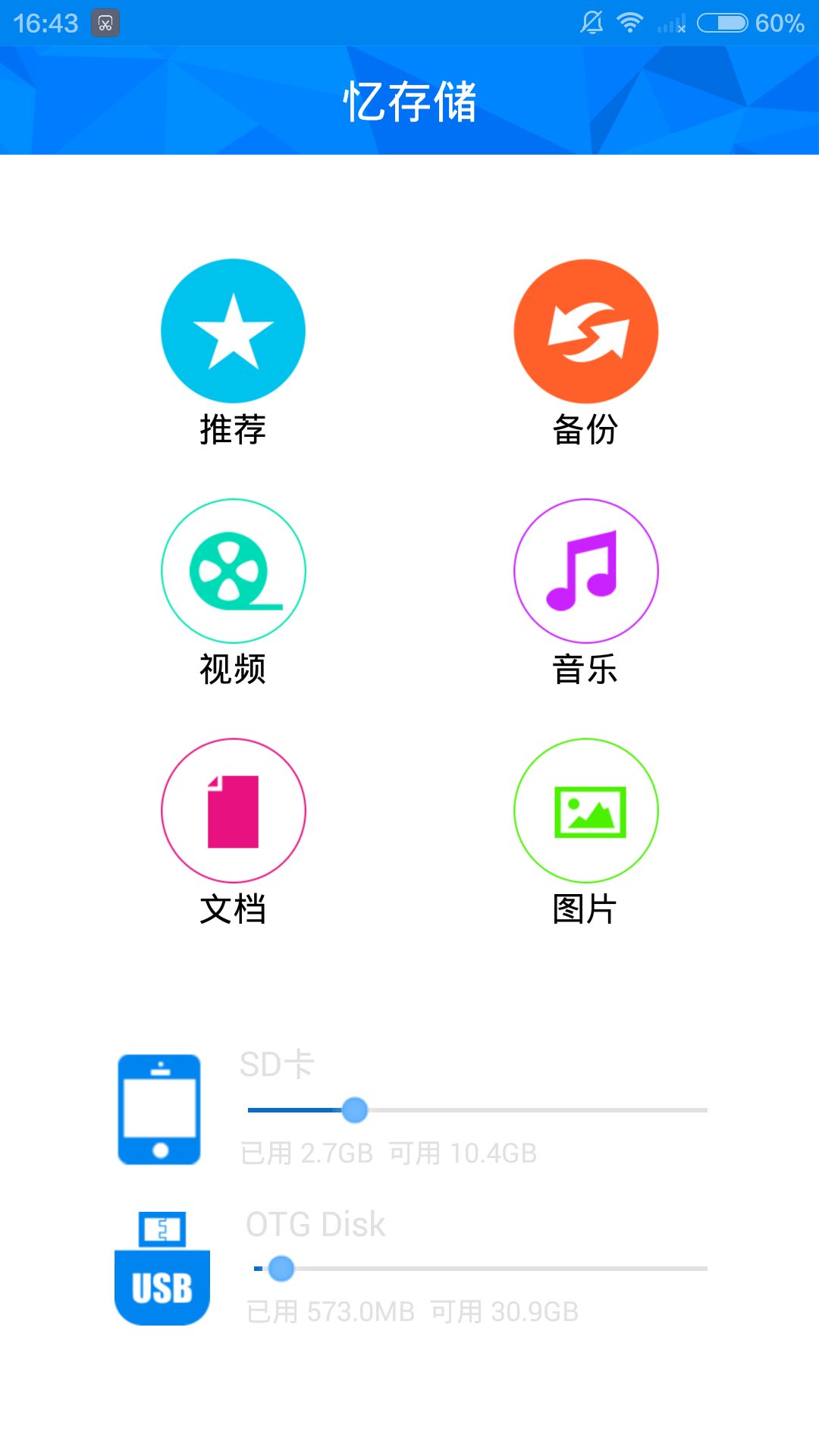This screenshot has width=819, height=1456.
Task: Open the 文档 (Documents) page icon
Action: point(233,810)
